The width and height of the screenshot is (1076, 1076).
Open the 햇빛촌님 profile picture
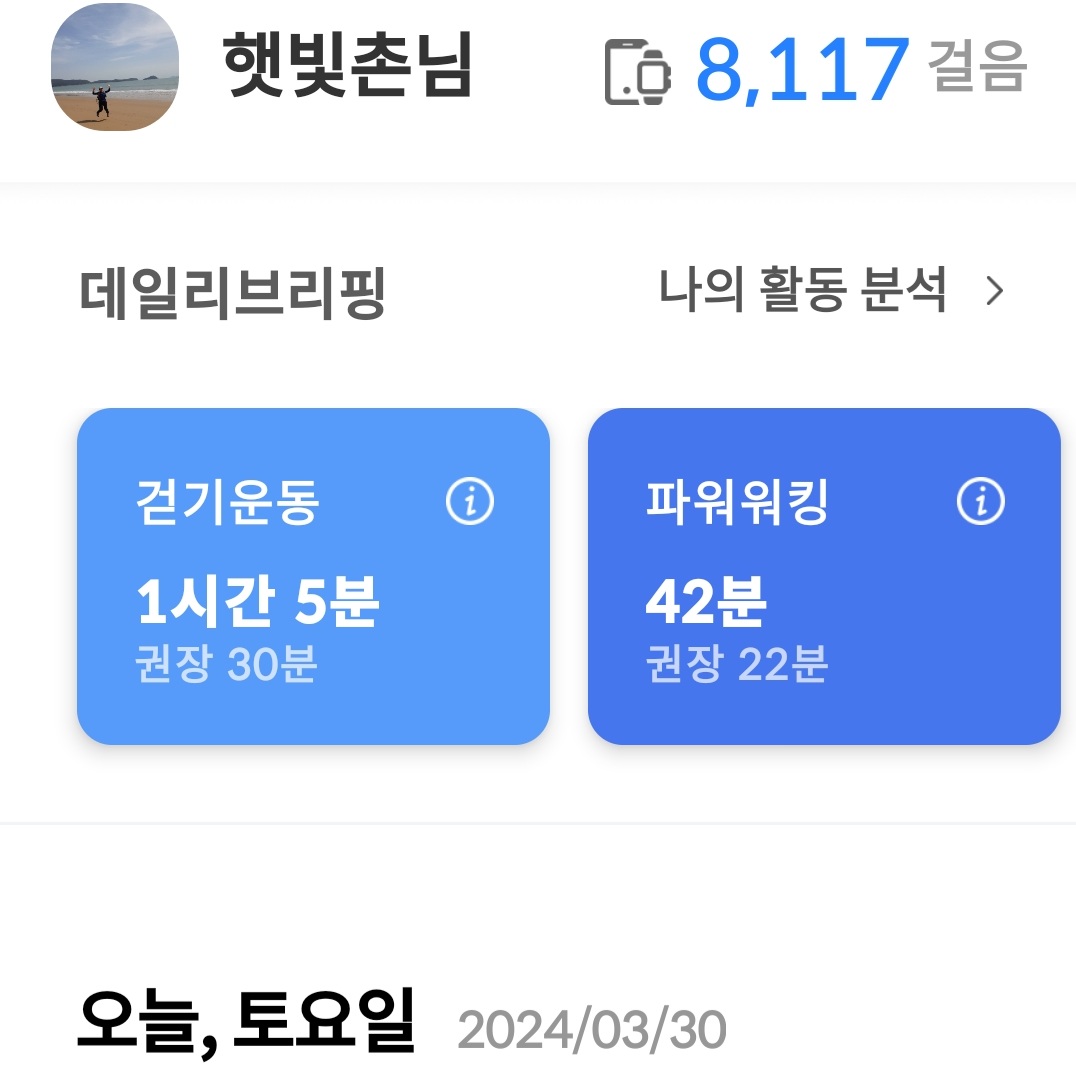[x=115, y=67]
